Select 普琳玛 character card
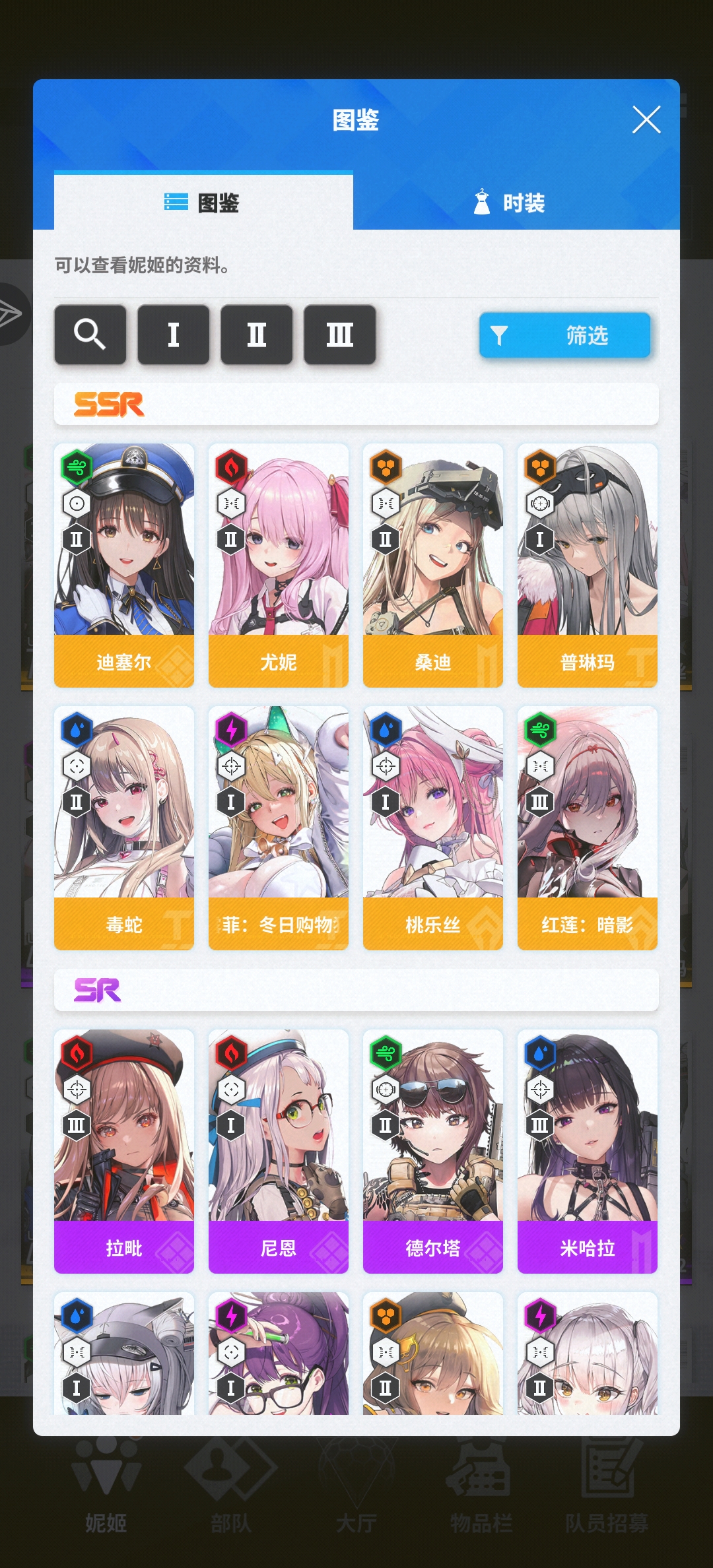Image resolution: width=713 pixels, height=1568 pixels. pos(587,565)
